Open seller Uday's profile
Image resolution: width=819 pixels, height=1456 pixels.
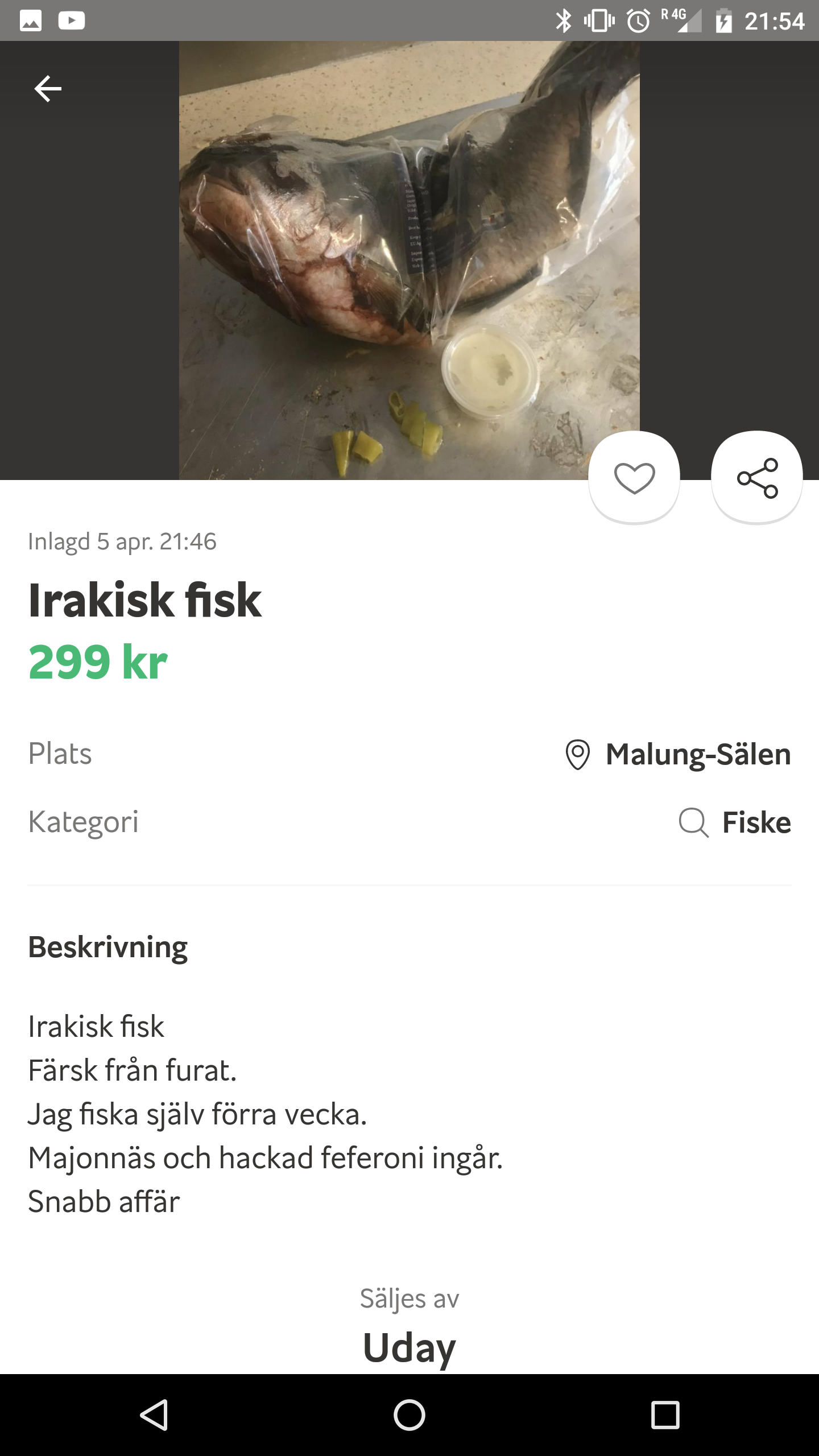(x=409, y=1347)
